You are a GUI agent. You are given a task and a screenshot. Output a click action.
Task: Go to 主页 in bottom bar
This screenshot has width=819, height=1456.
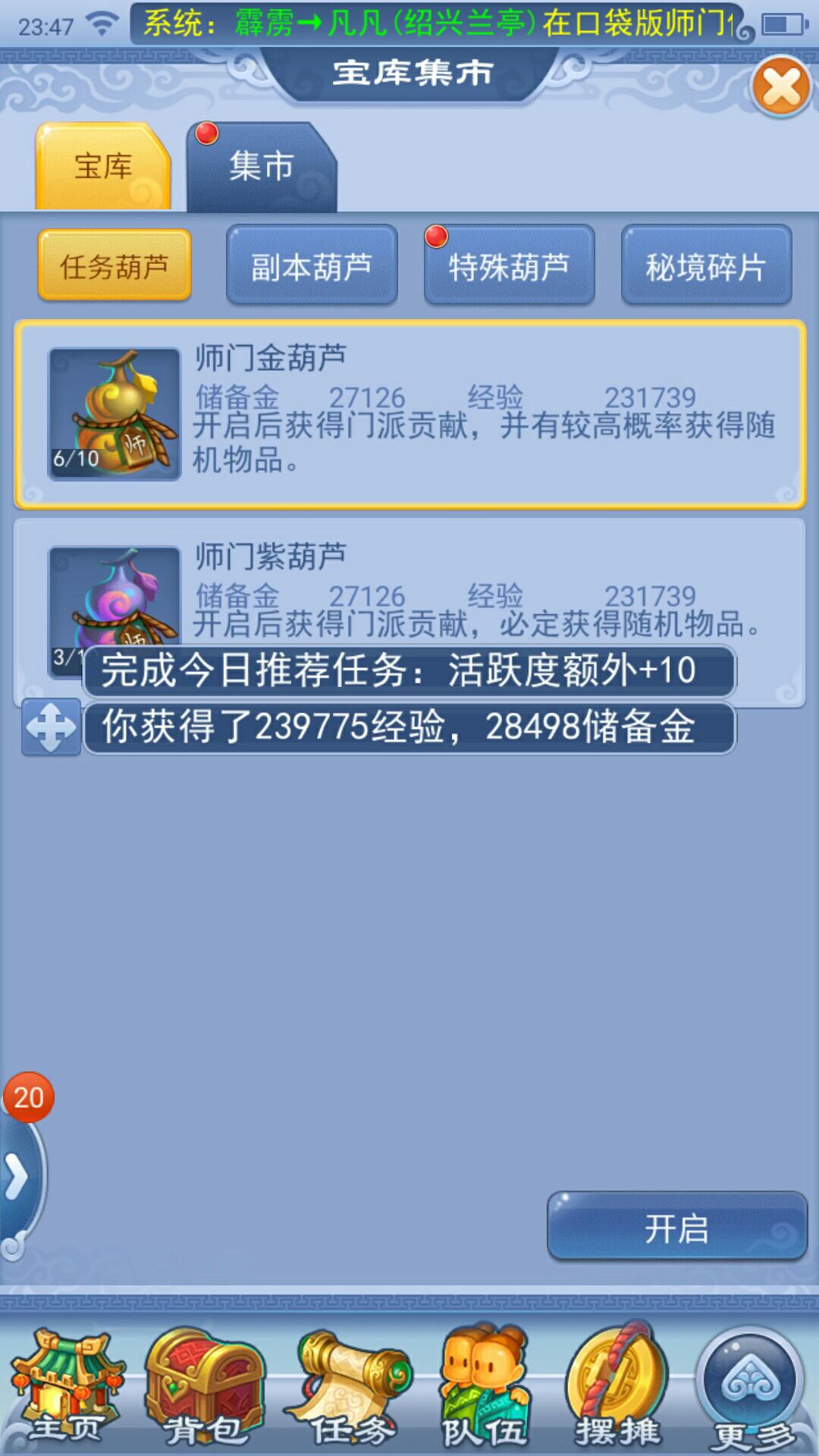(x=67, y=1389)
